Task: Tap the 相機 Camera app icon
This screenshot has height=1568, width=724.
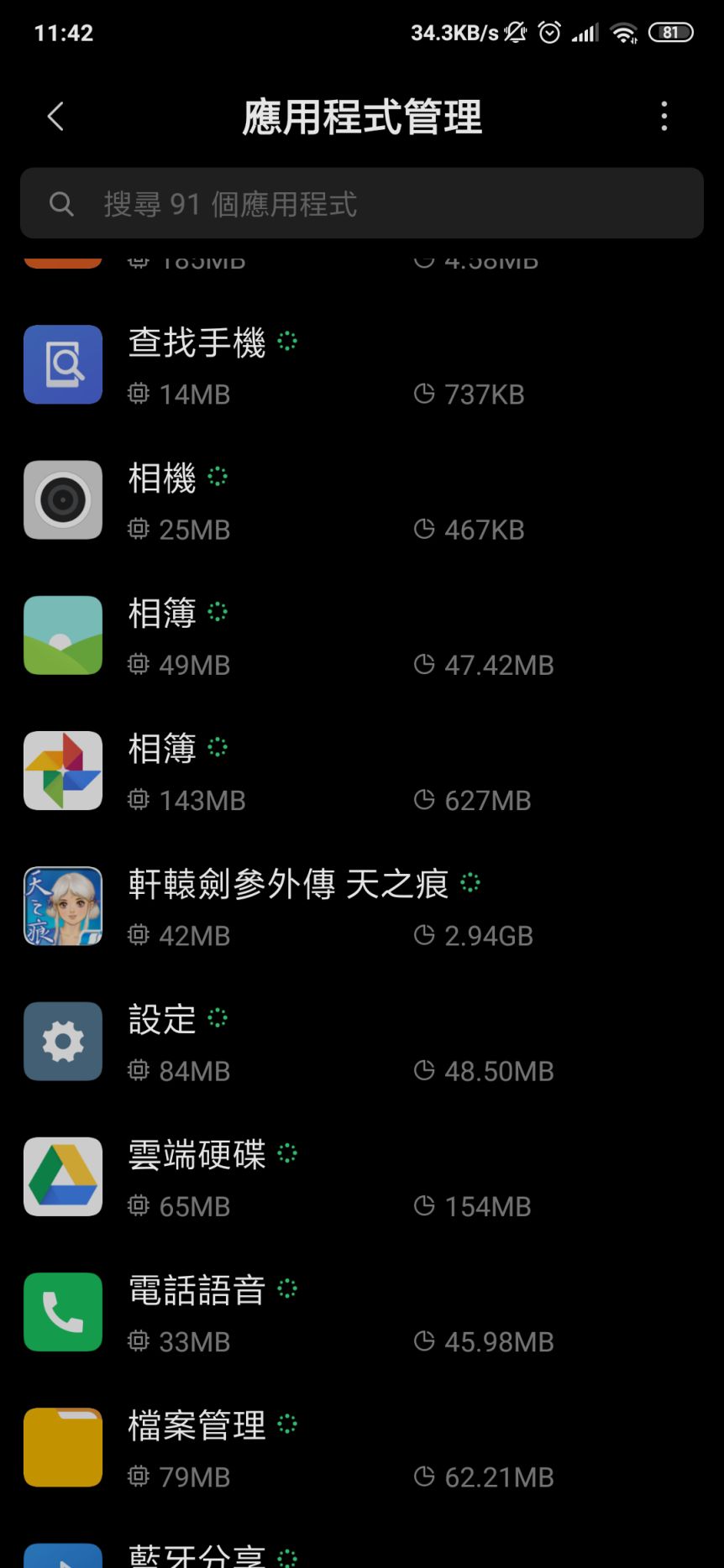Action: tap(63, 499)
